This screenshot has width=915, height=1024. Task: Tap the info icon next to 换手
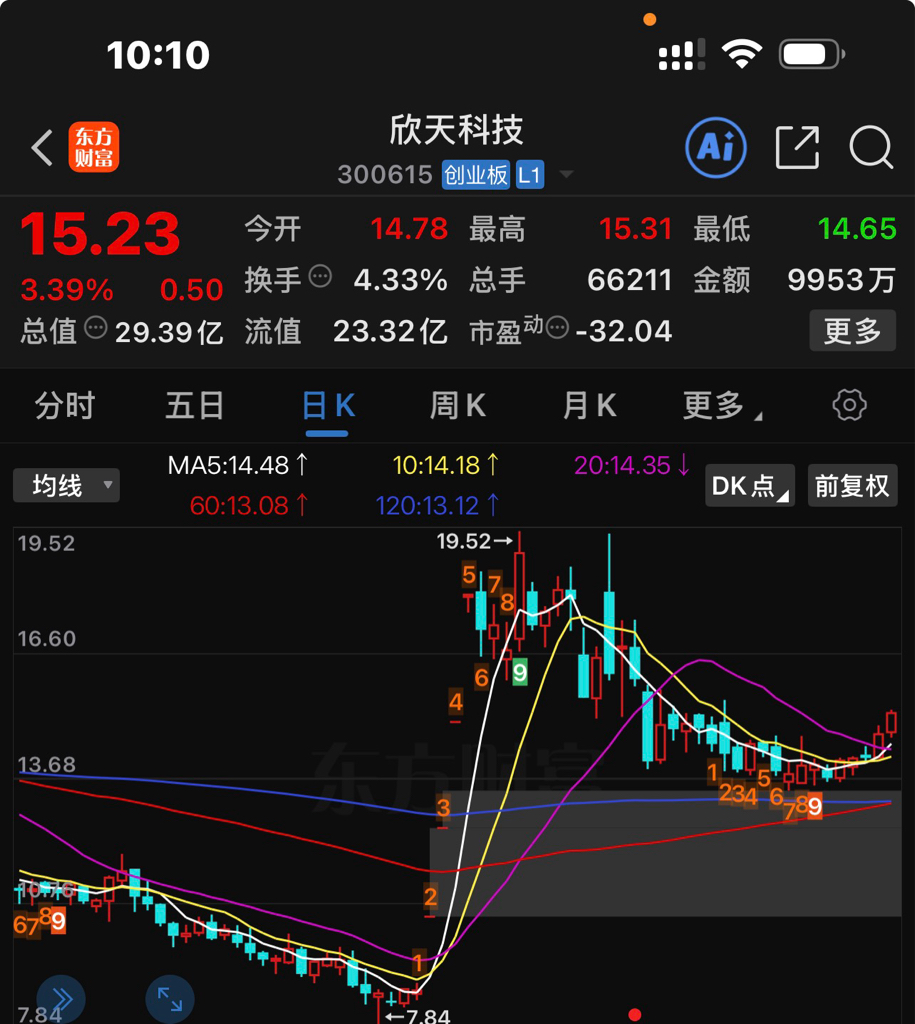(x=320, y=276)
